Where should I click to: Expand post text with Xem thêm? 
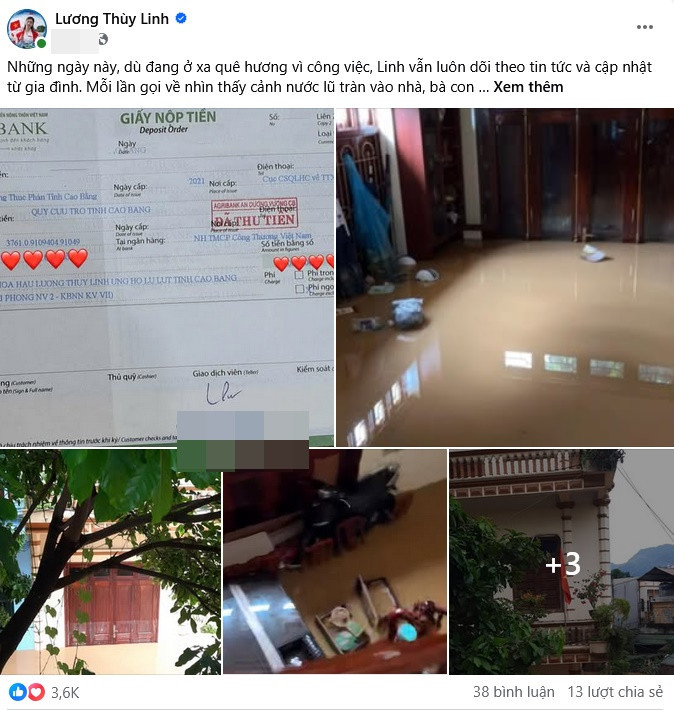[x=528, y=87]
